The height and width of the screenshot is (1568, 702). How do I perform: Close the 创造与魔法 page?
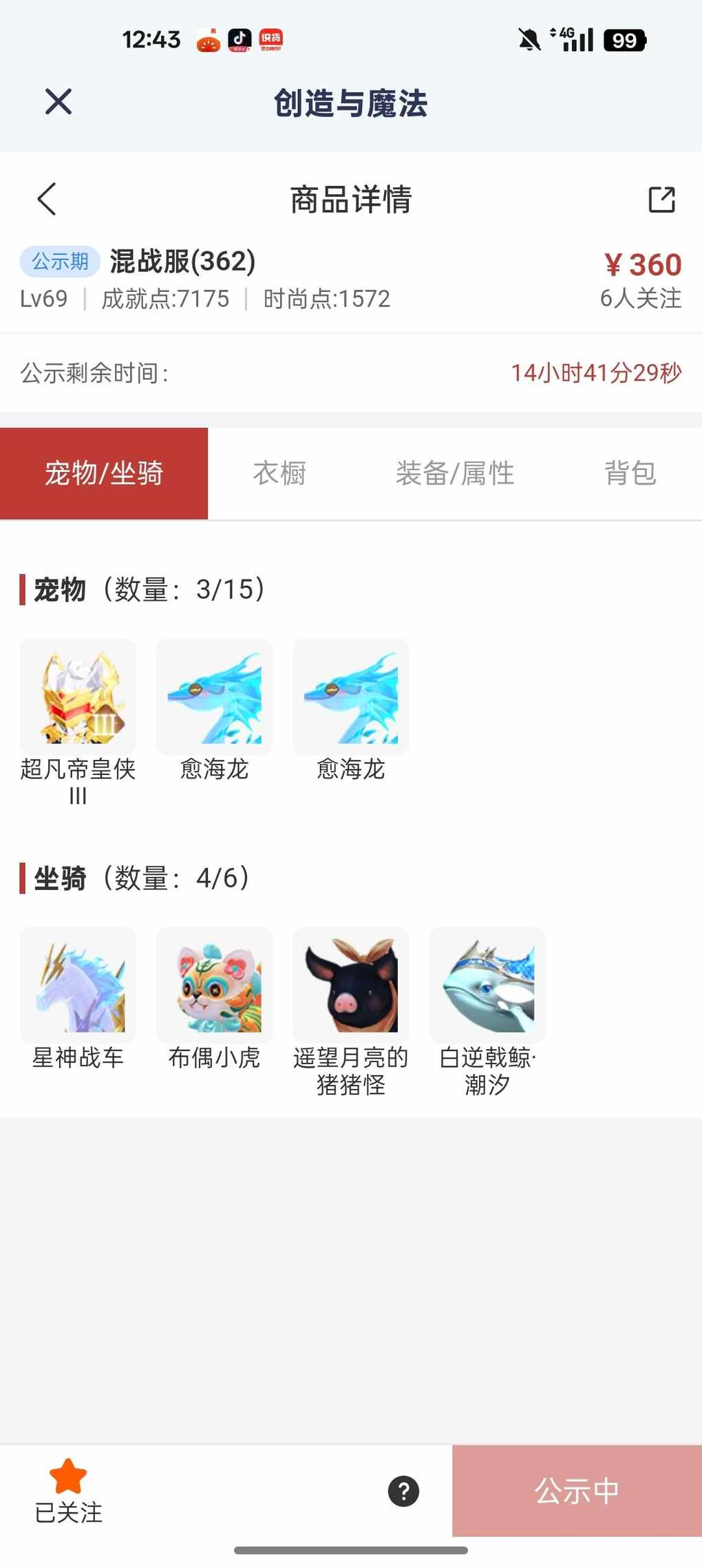58,102
